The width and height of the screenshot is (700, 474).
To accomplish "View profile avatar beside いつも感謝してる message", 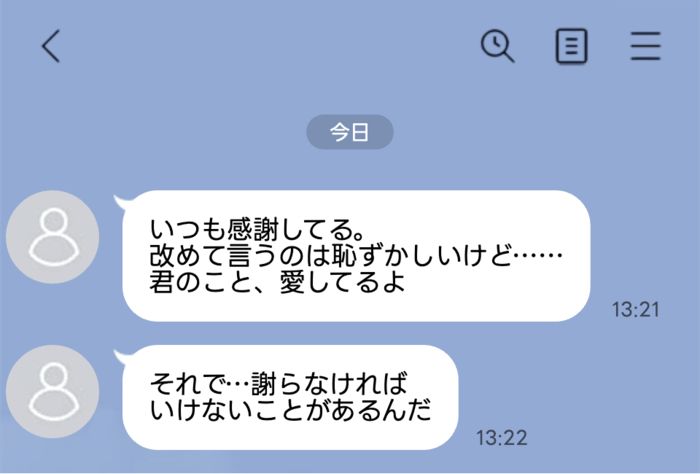I will 52,236.
